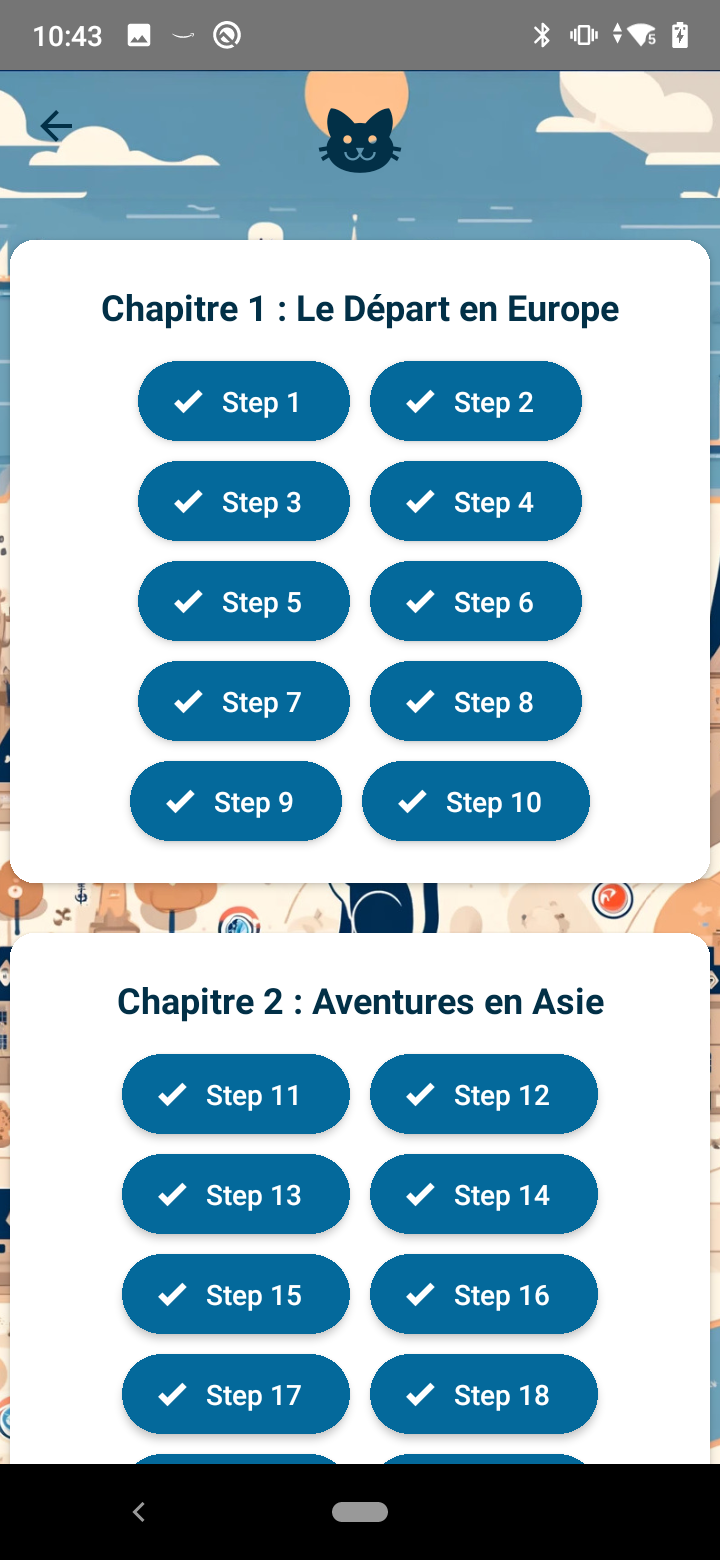Choose Step 14
This screenshot has height=1560, width=720.
click(484, 1195)
